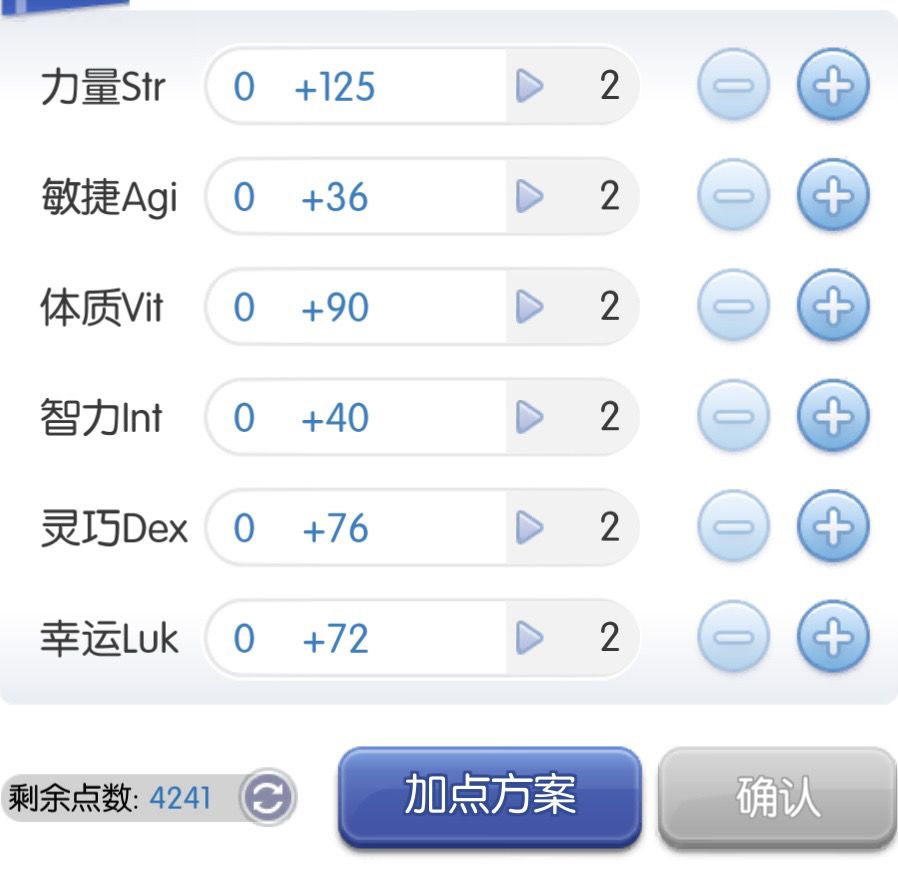Remove a point from 智力Int
898x870 pixels.
coord(733,416)
